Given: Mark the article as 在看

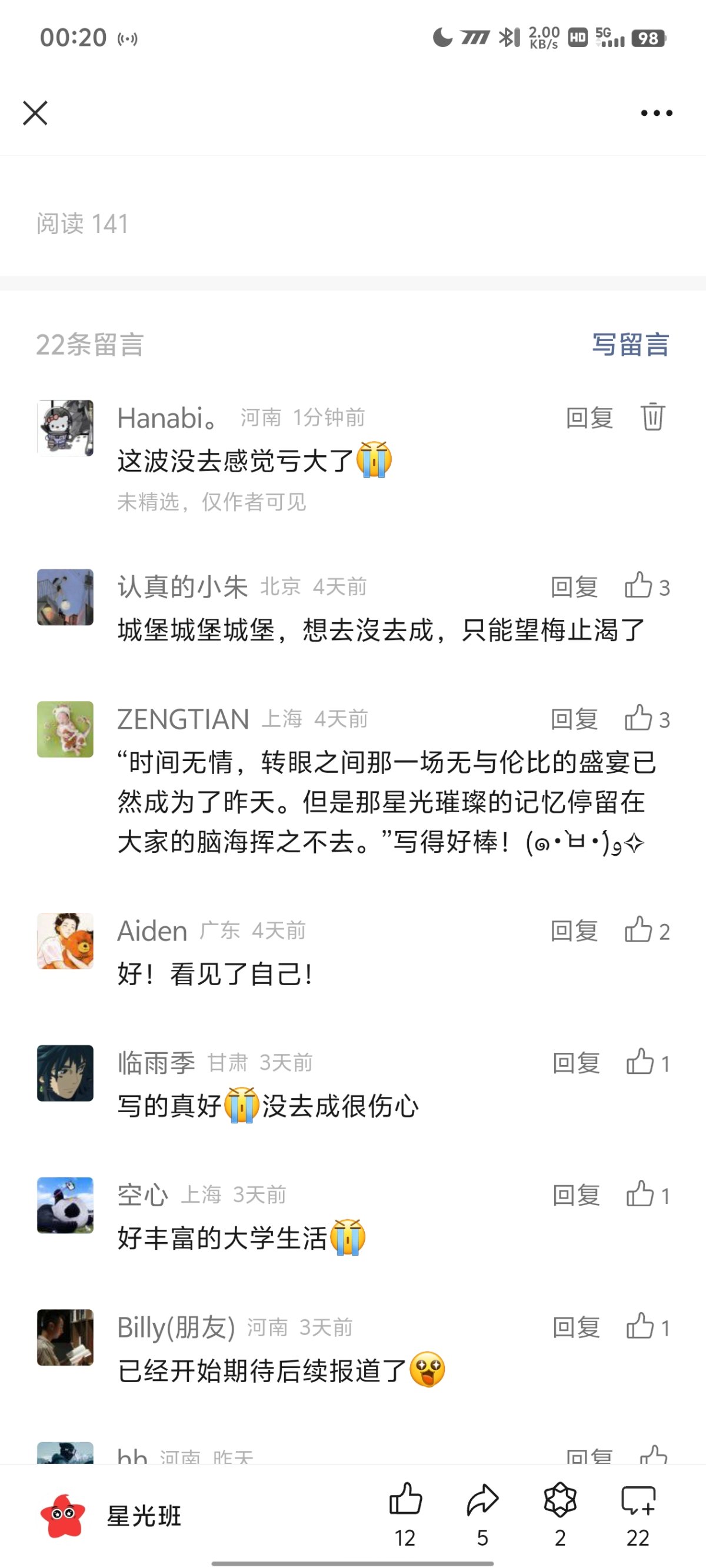Looking at the screenshot, I should click(x=560, y=1500).
